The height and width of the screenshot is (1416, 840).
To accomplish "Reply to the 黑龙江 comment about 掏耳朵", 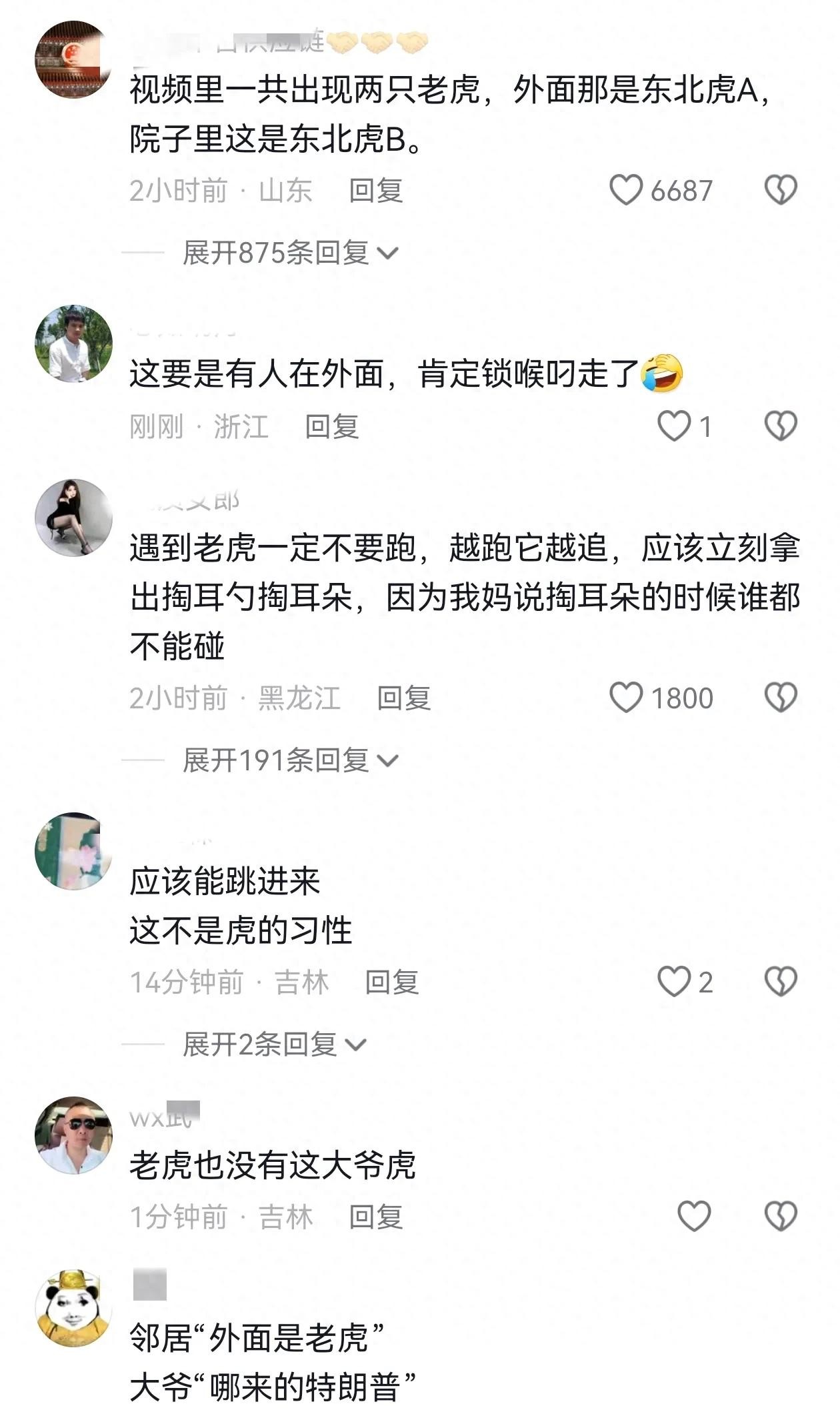I will 403,698.
